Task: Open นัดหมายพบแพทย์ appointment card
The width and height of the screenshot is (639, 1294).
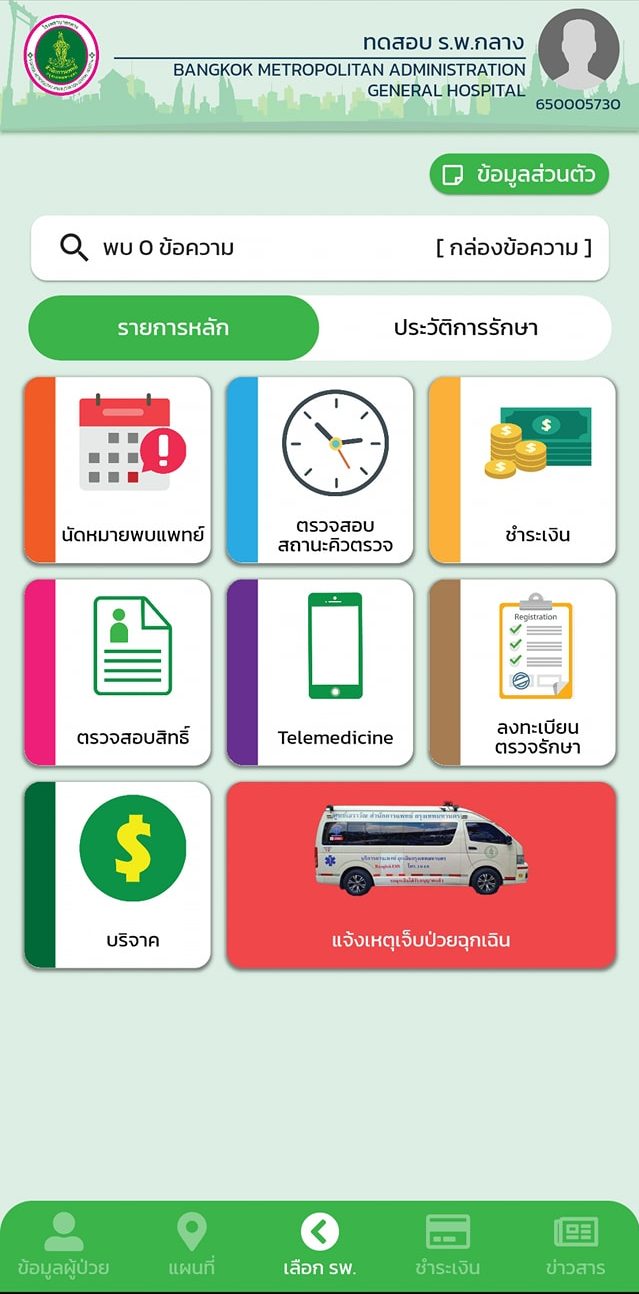Action: tap(118, 470)
